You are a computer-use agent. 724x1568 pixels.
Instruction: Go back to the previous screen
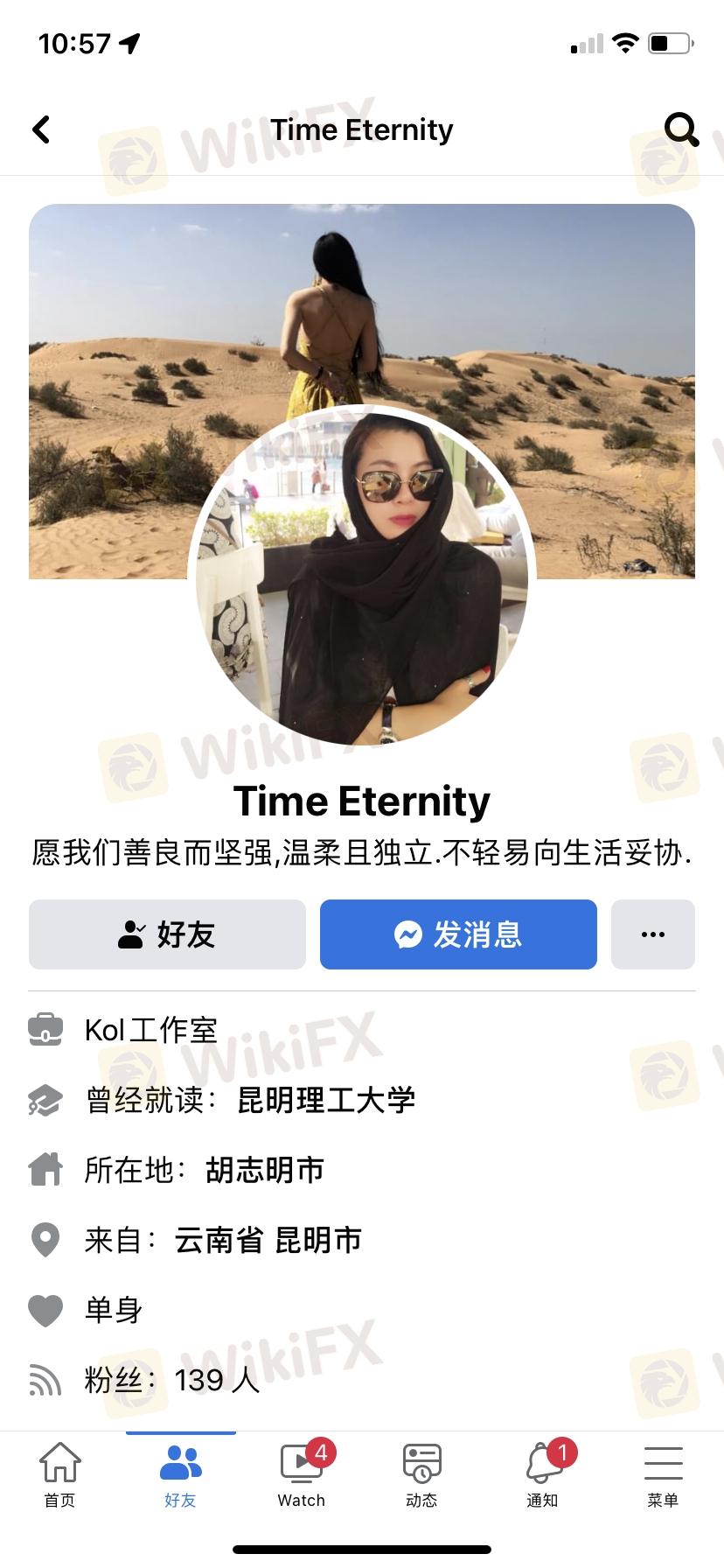coord(41,130)
